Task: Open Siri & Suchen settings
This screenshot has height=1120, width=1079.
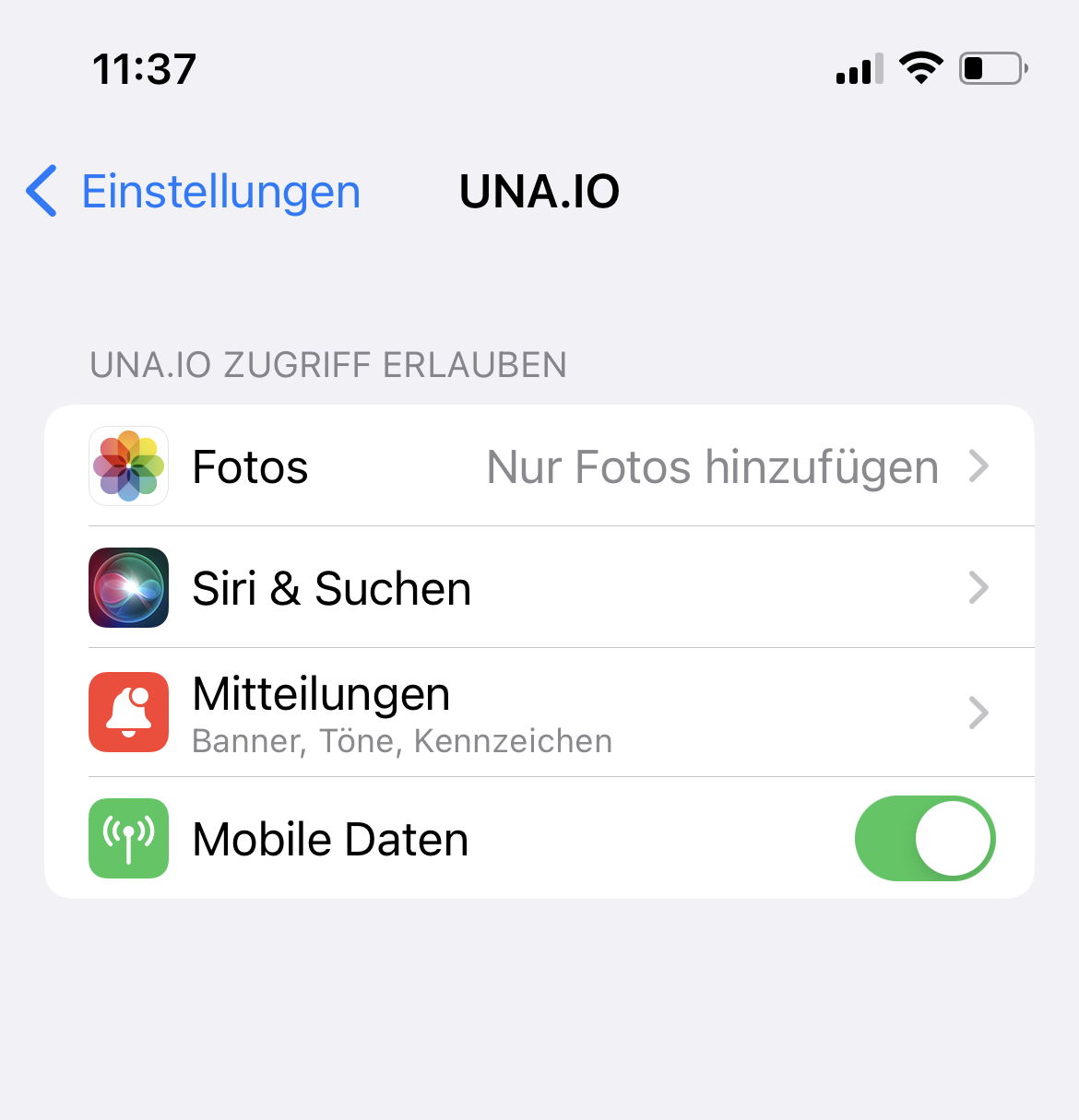Action: pos(539,588)
